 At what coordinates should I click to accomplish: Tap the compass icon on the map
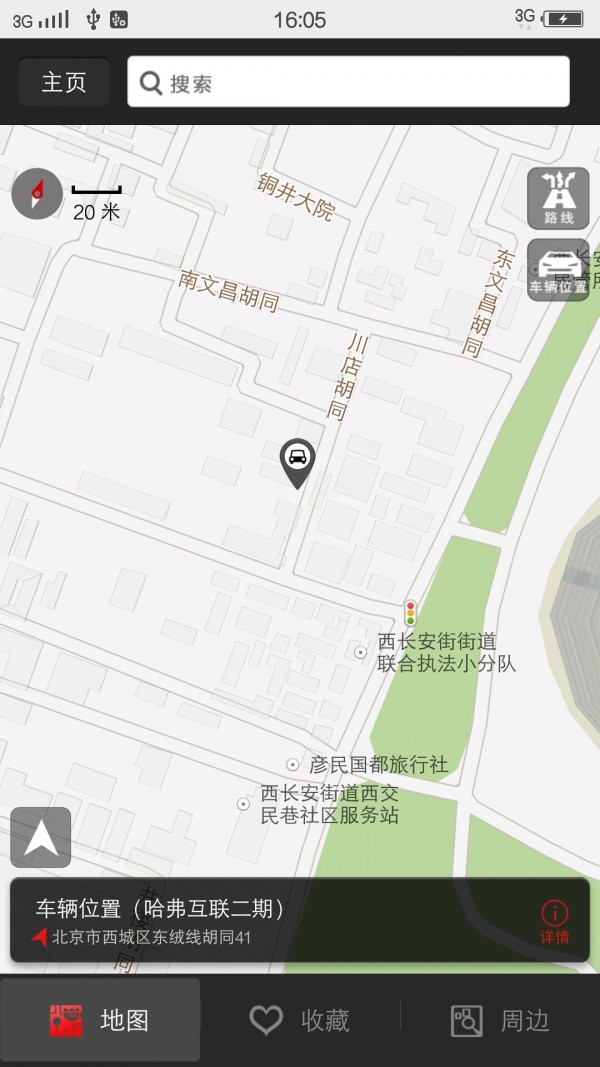tap(37, 193)
